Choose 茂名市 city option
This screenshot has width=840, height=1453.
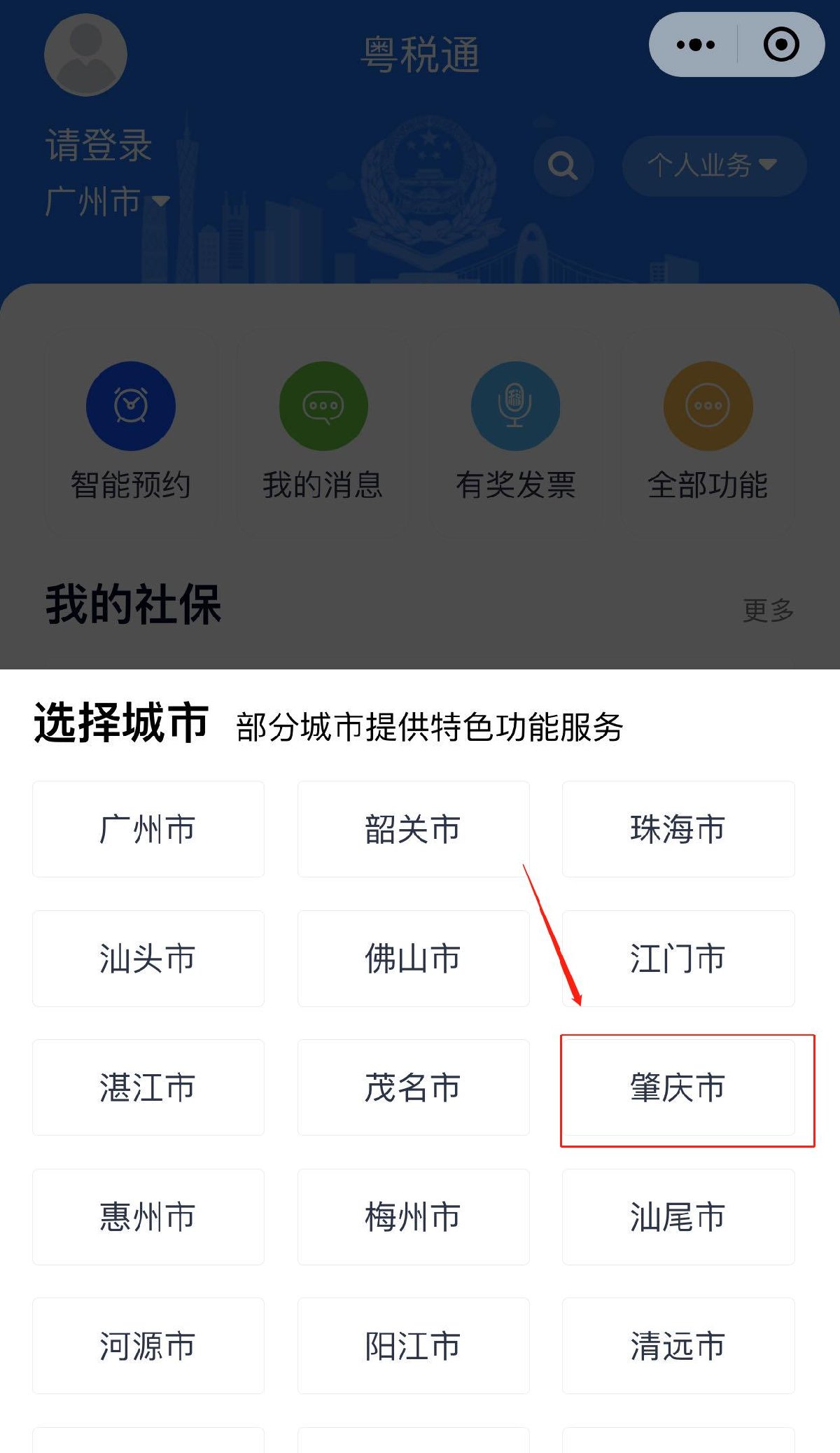pos(413,1087)
